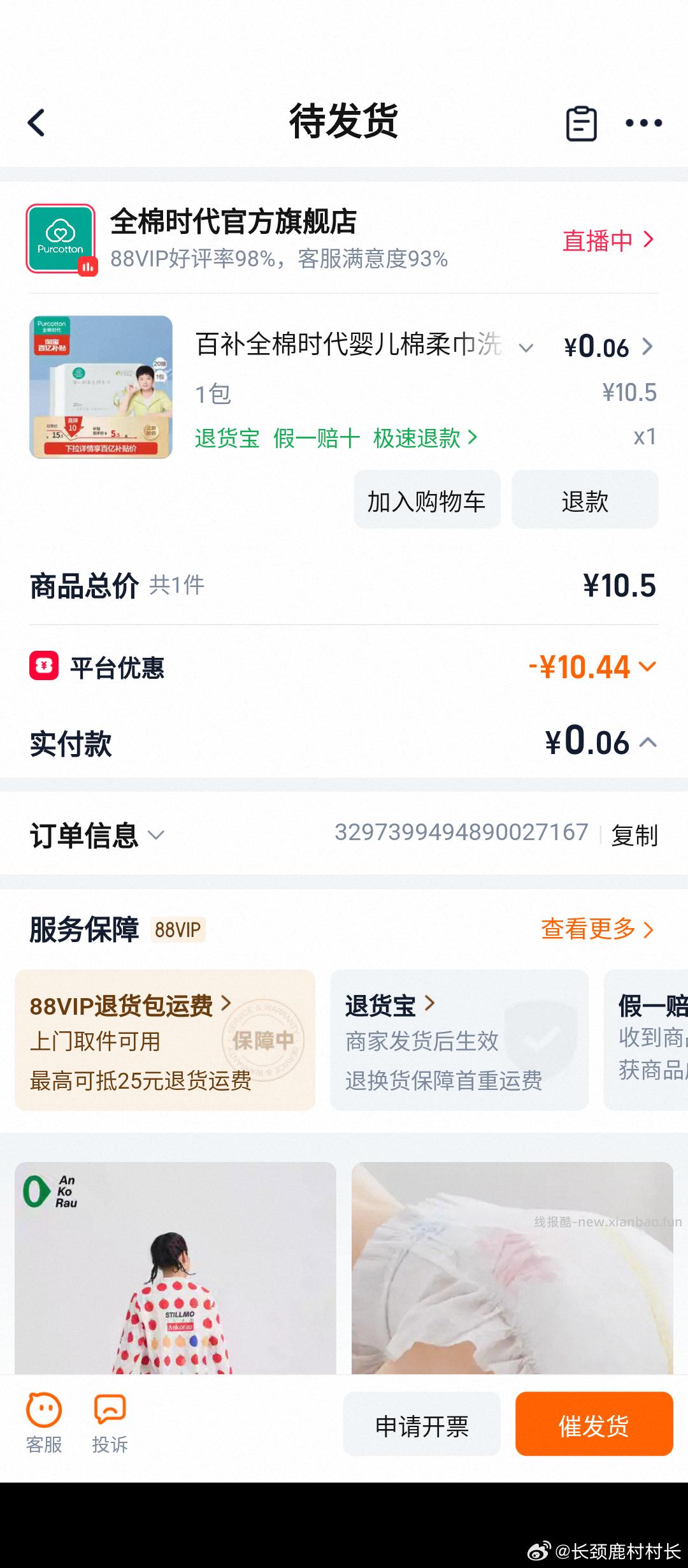Collapse the 实付款 payment details
688x1568 pixels.
pyautogui.click(x=649, y=743)
